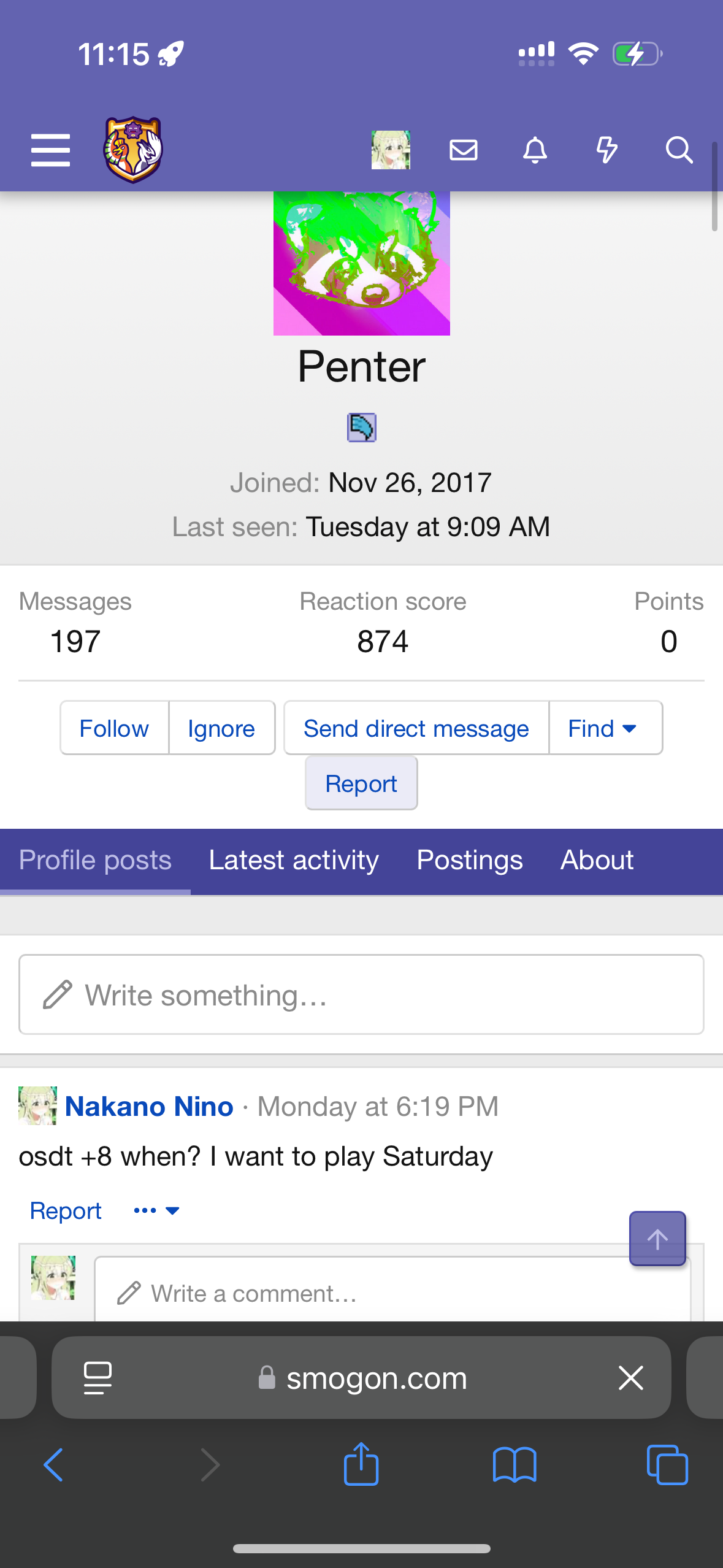Focus the Write something profile post field
Viewport: 723px width, 1568px height.
pos(361,994)
